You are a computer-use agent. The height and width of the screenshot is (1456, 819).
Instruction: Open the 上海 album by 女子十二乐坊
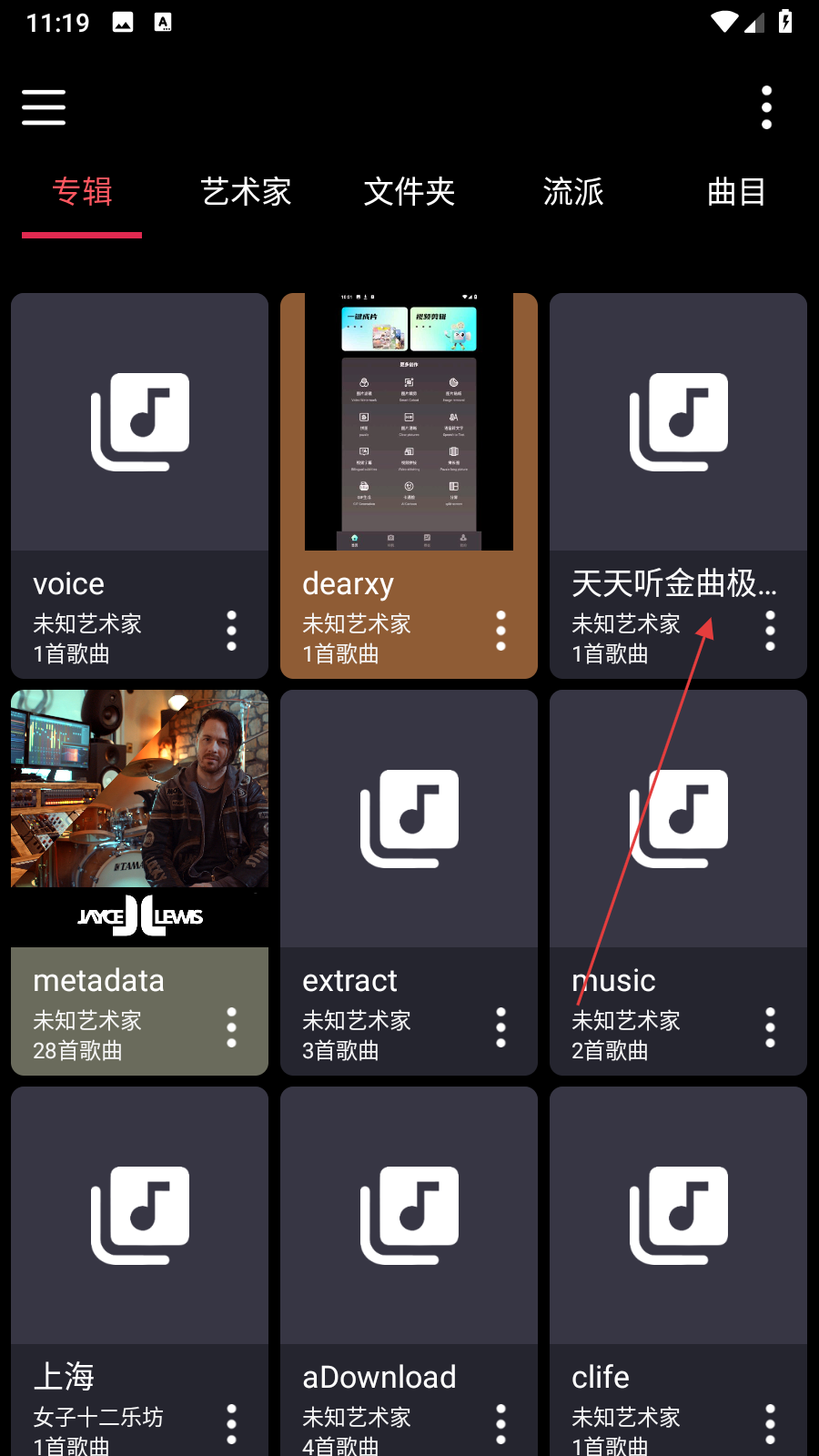pos(139,1216)
